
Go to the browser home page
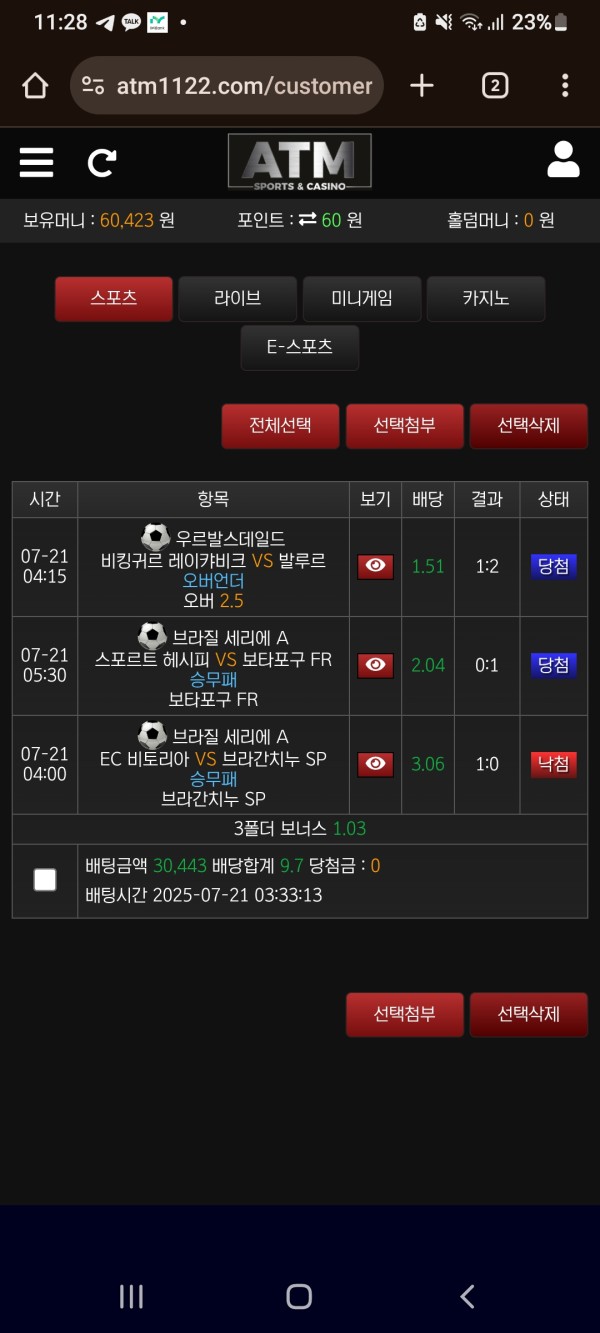(35, 86)
